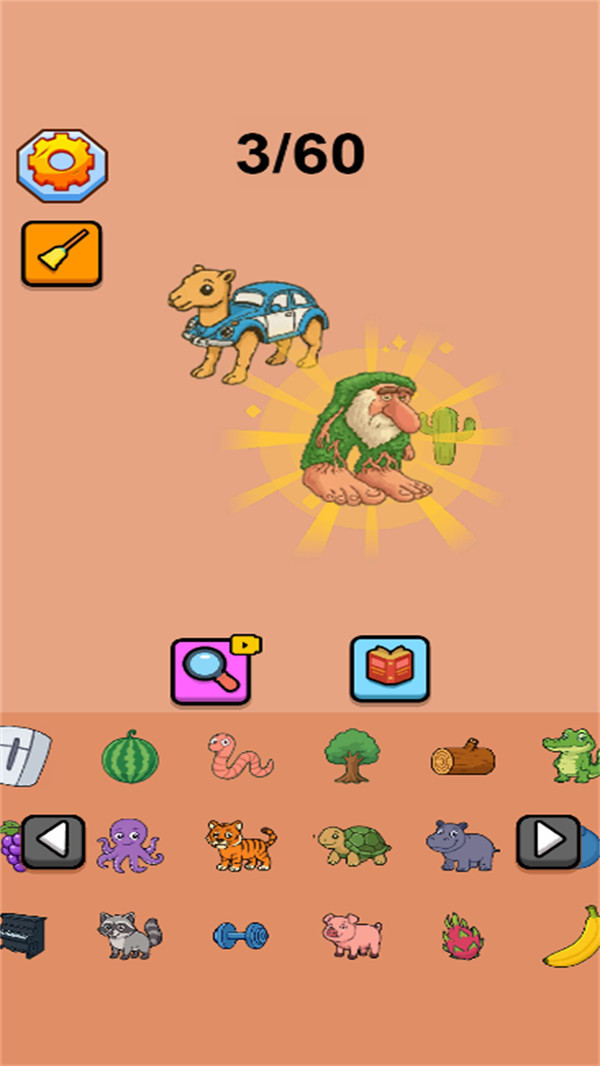Select the dragon fruit item

click(x=462, y=936)
